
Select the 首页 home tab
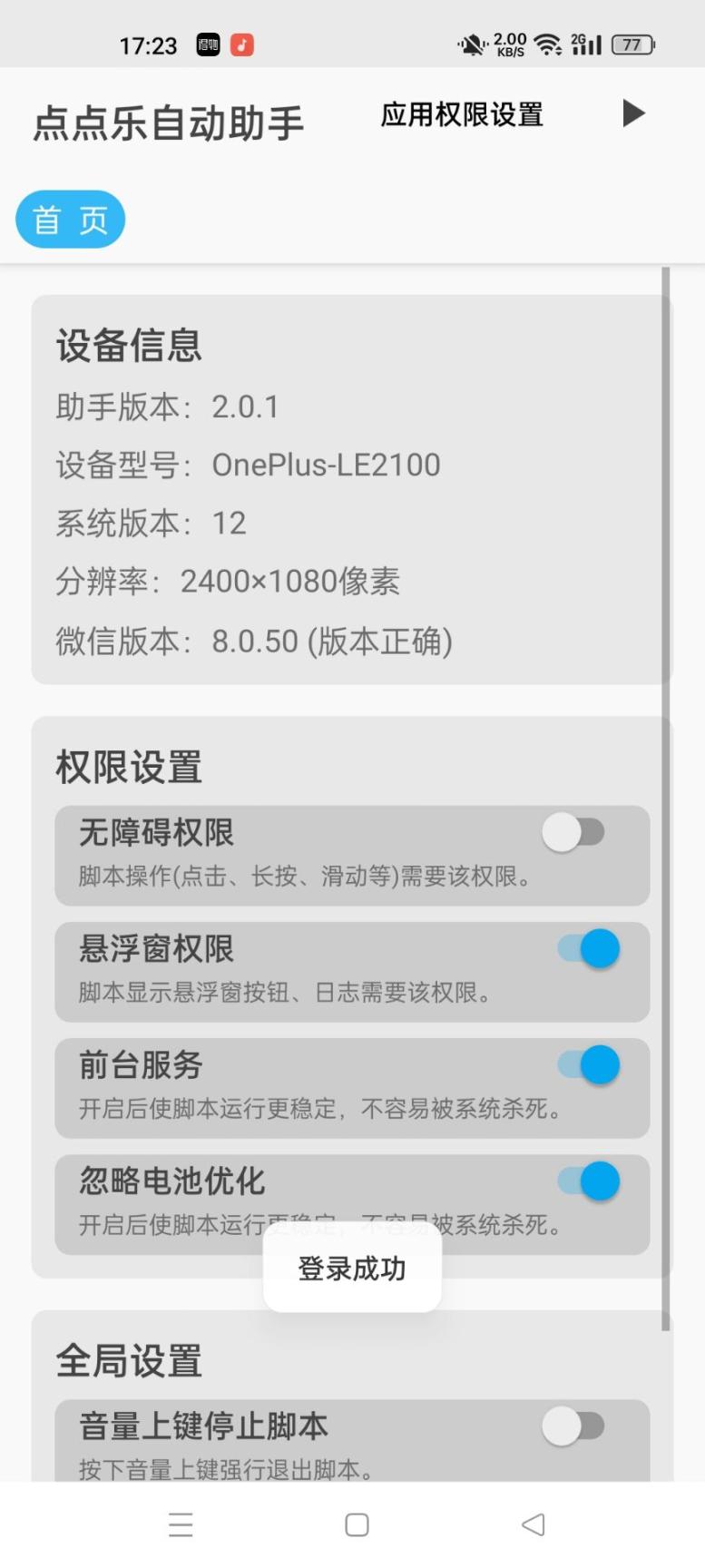point(70,218)
